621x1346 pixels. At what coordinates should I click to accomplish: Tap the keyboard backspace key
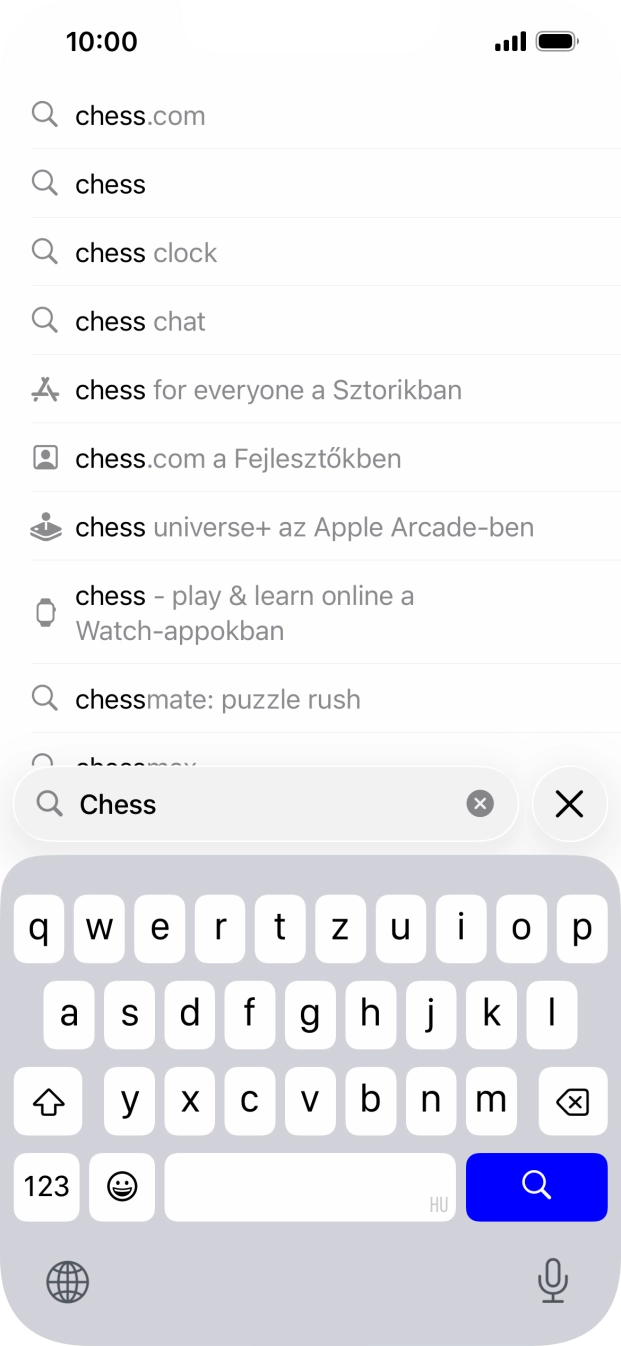[573, 1101]
